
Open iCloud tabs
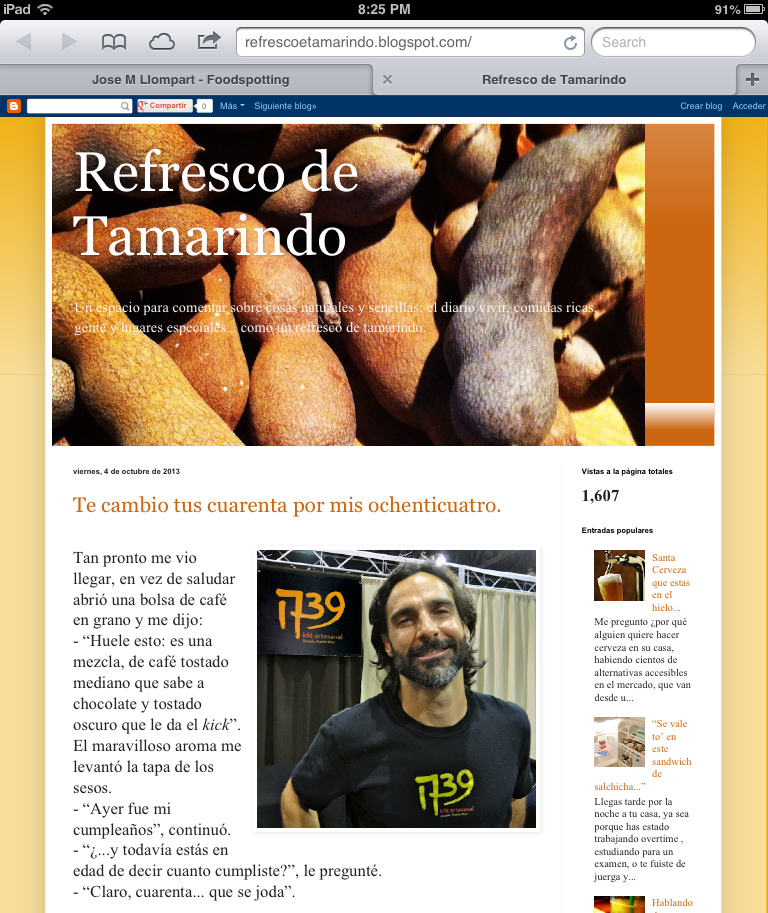161,42
